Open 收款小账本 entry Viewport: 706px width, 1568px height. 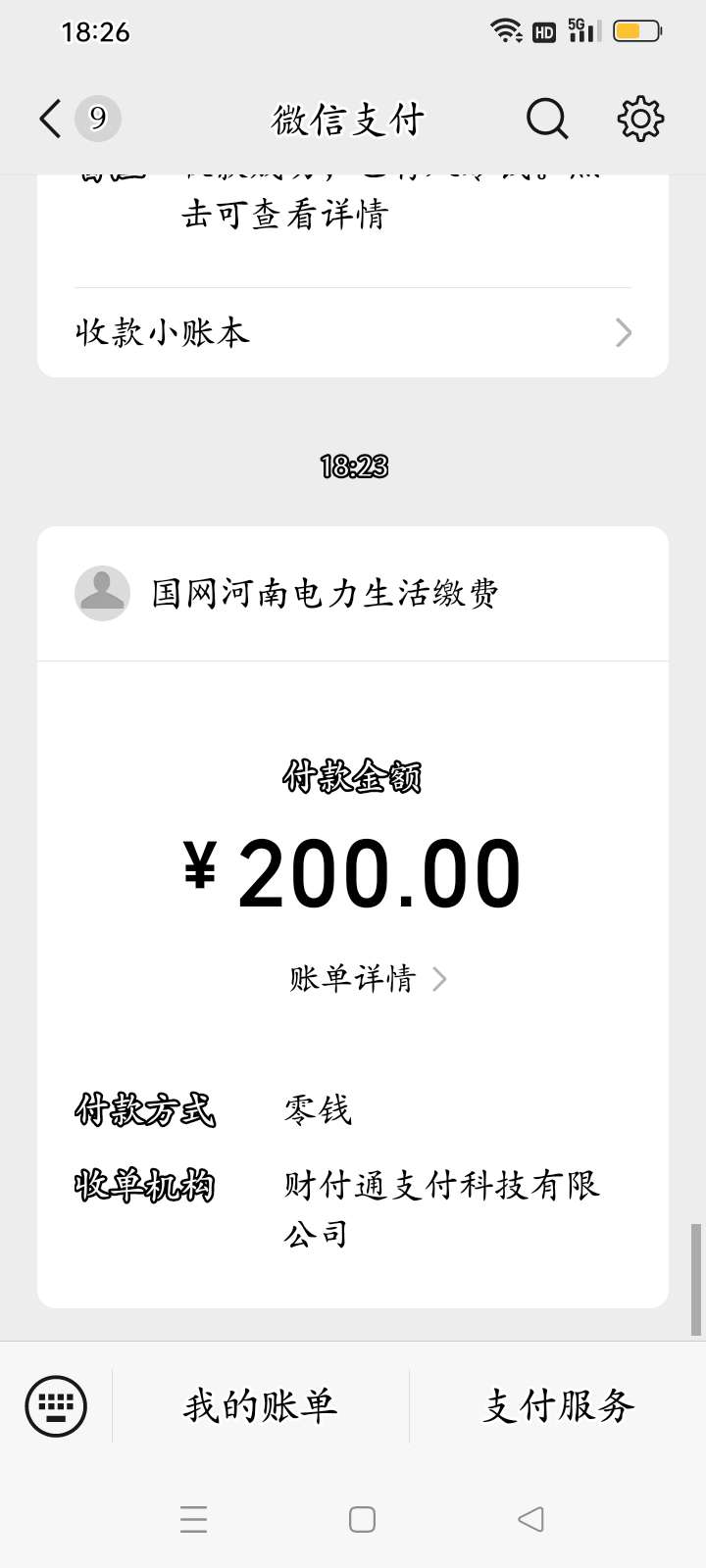point(353,333)
